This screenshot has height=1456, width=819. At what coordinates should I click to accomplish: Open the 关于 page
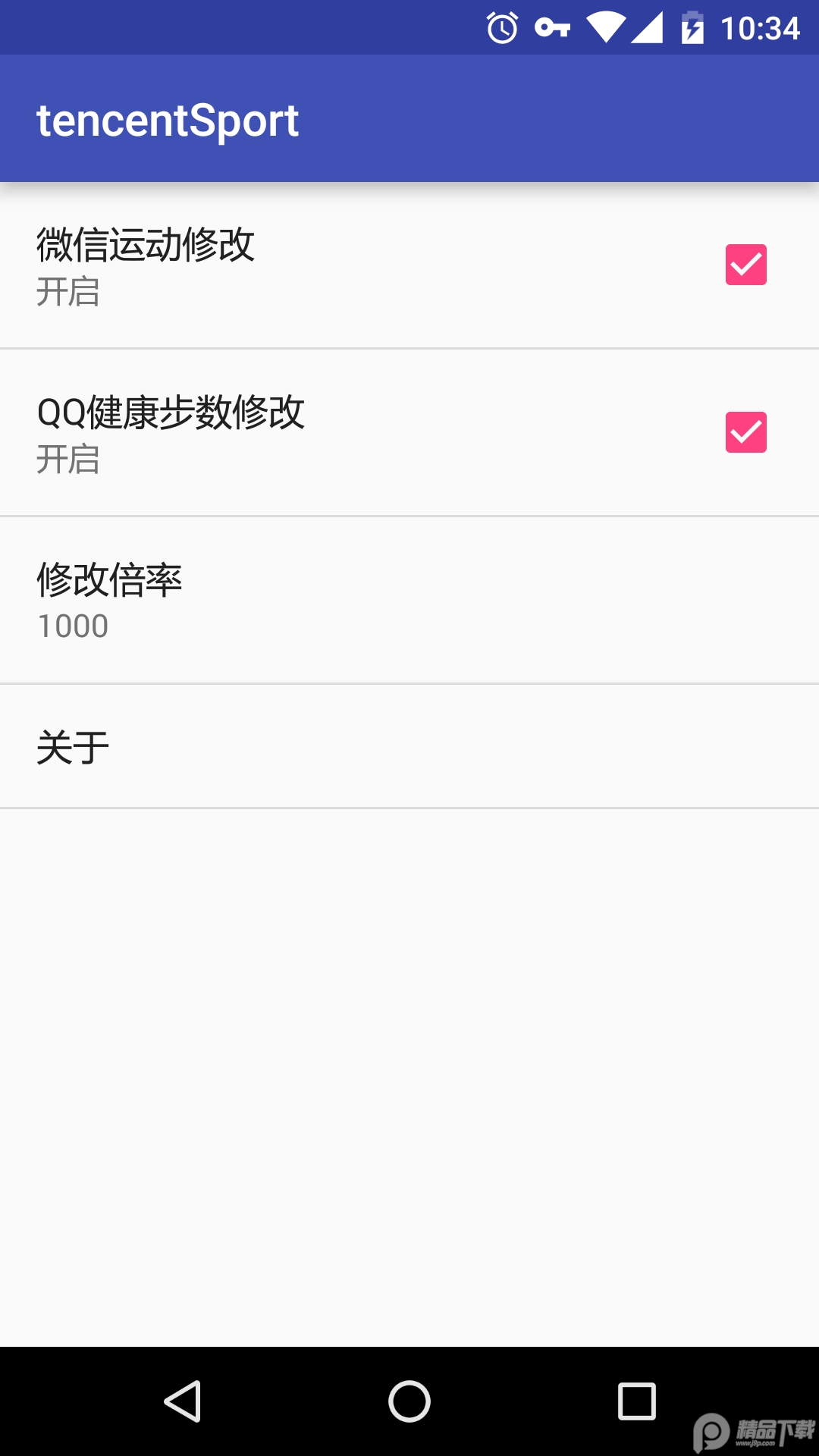pyautogui.click(x=409, y=747)
